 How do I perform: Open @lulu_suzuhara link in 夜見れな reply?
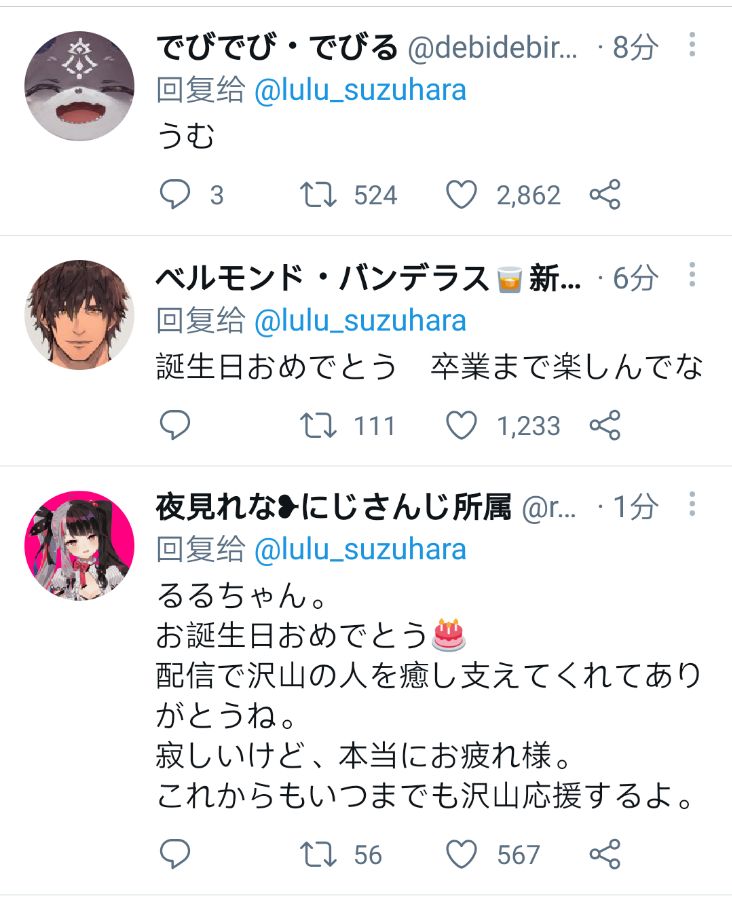[360, 549]
